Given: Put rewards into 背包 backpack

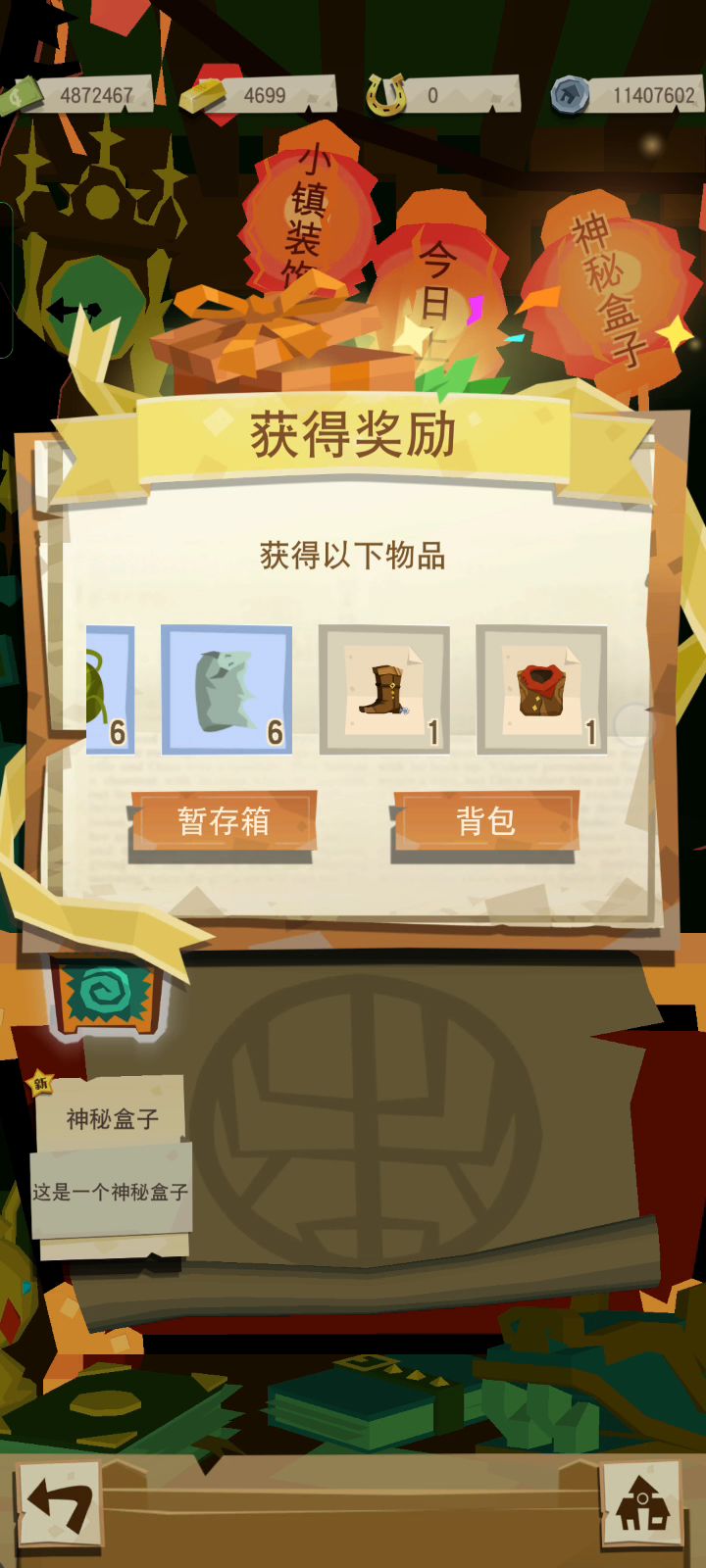Looking at the screenshot, I should click(485, 821).
